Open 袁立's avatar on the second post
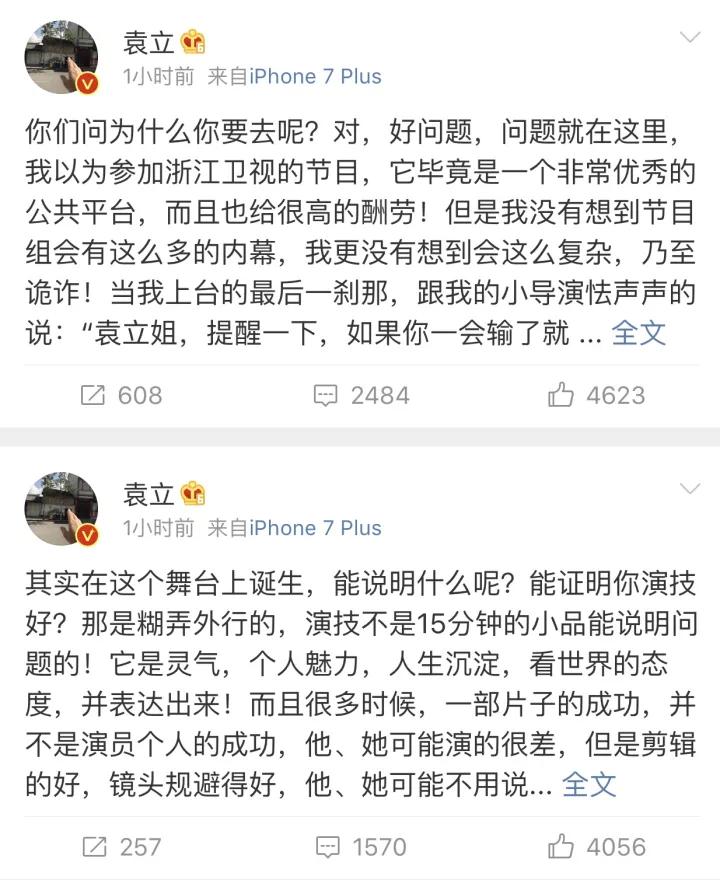This screenshot has width=720, height=880. 62,510
